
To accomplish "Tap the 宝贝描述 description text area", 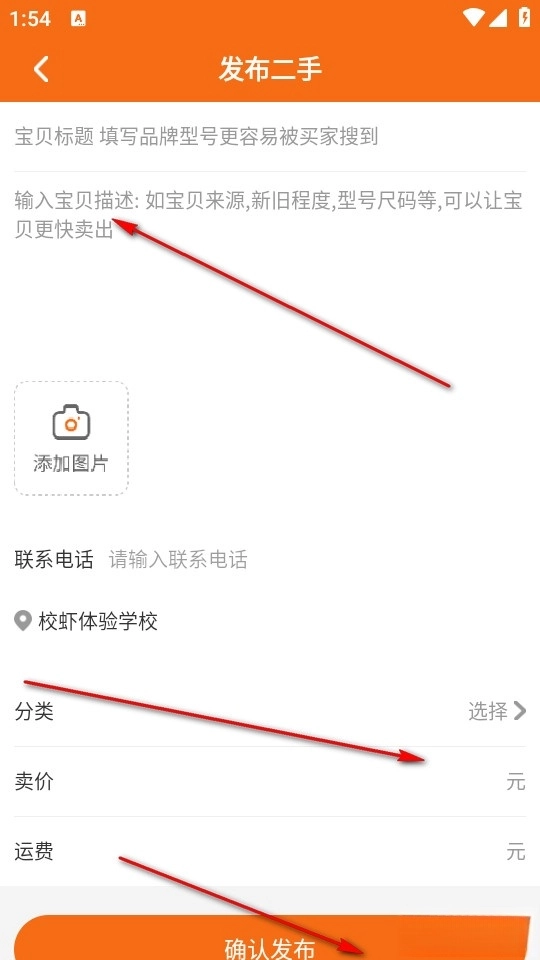I will tap(270, 269).
